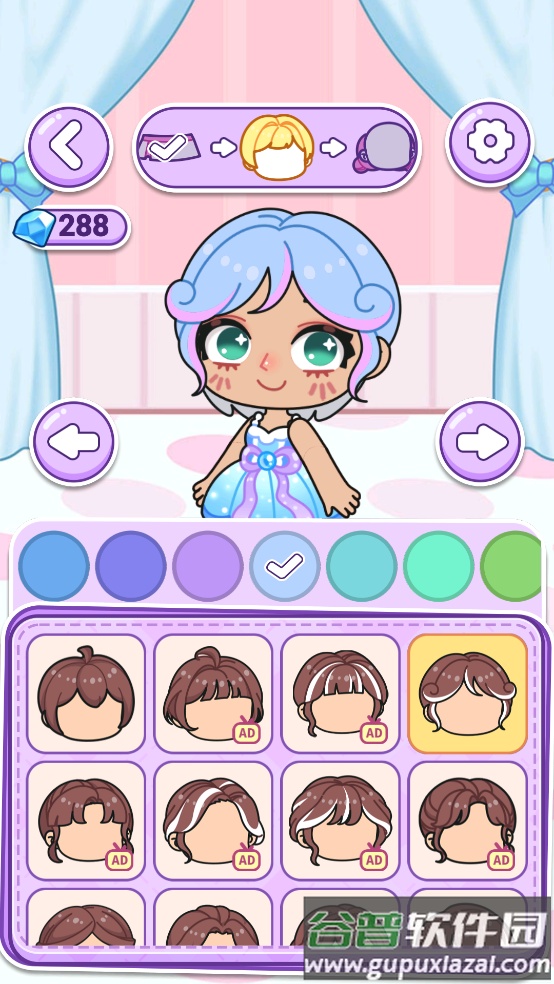Select the first hairstyle with top tuft
The height and width of the screenshot is (984, 554).
pos(86,693)
